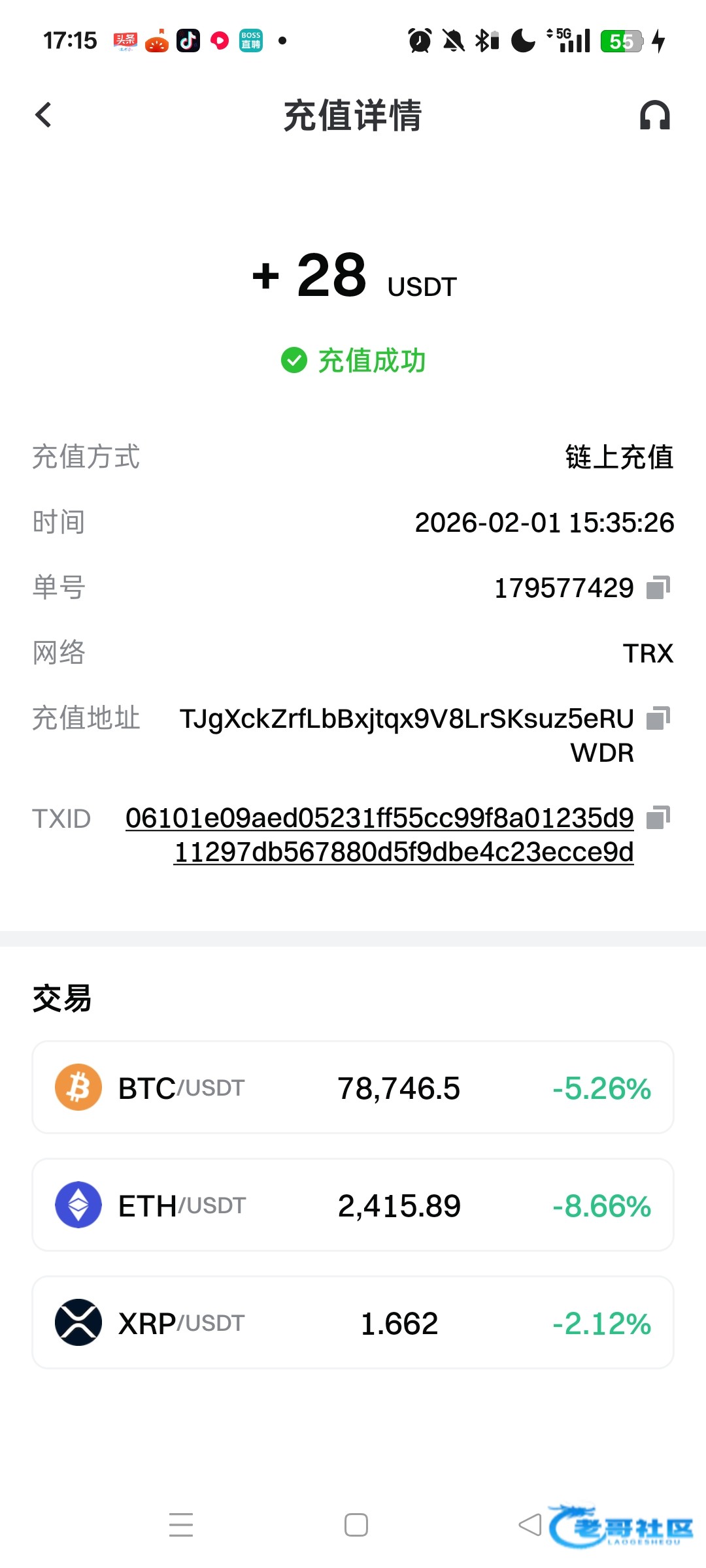Open the underlined TXID transaction link
This screenshot has width=706, height=1568.
click(x=380, y=834)
